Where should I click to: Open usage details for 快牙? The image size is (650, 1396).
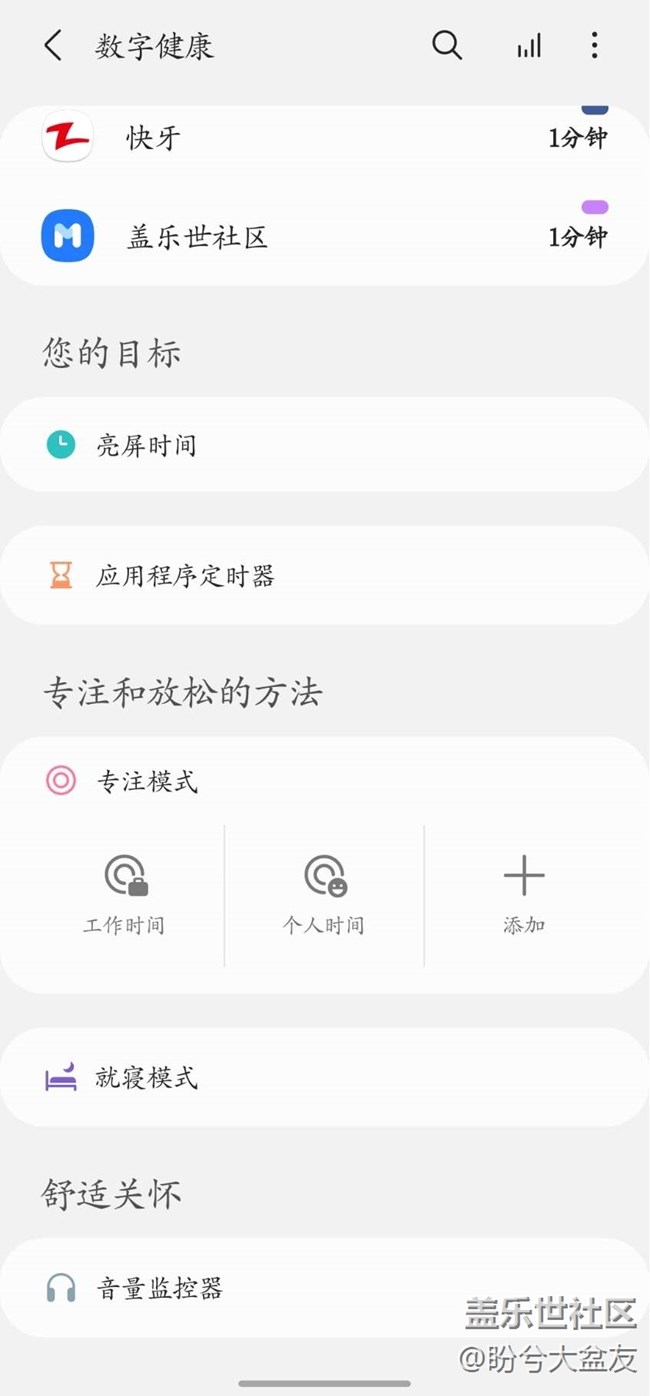coord(324,138)
